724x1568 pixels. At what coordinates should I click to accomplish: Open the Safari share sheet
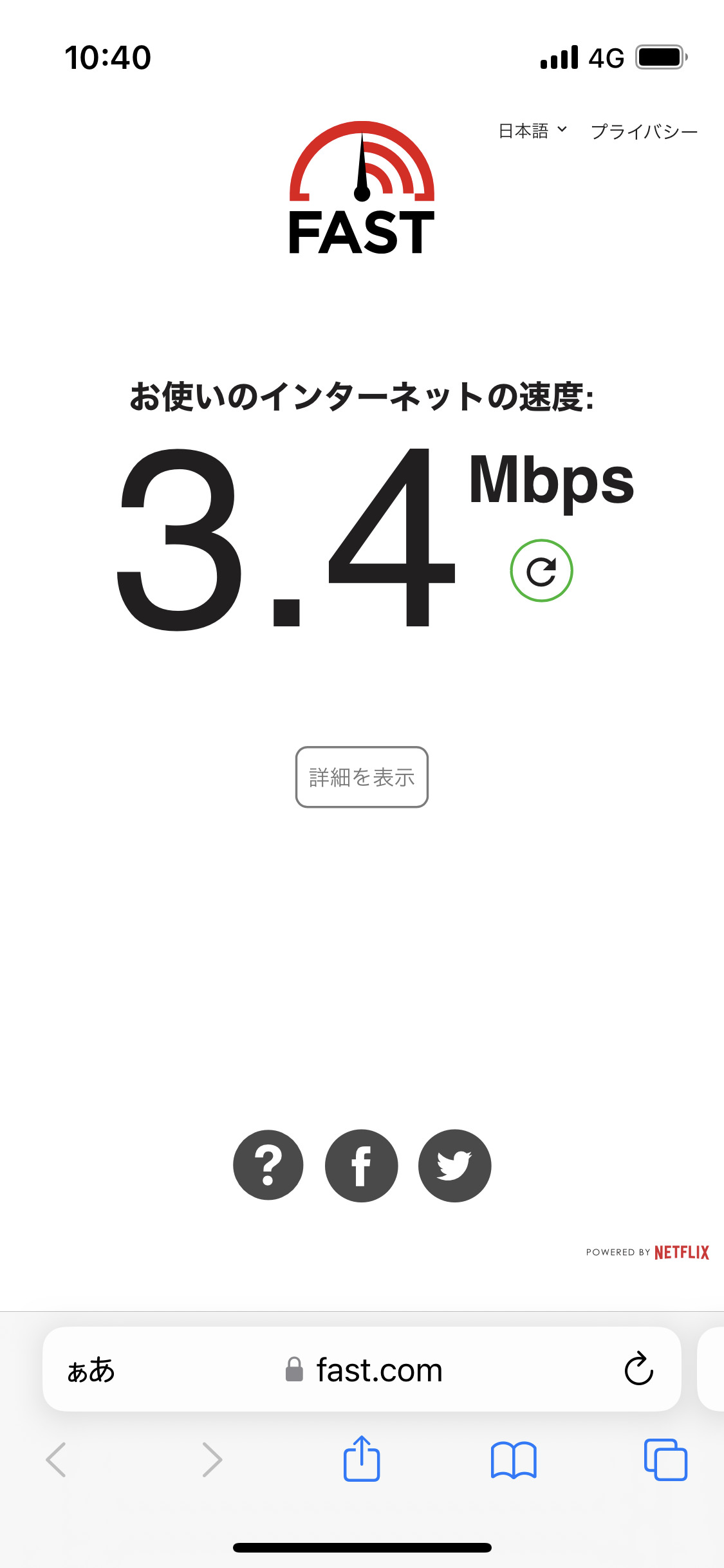pos(362,1459)
